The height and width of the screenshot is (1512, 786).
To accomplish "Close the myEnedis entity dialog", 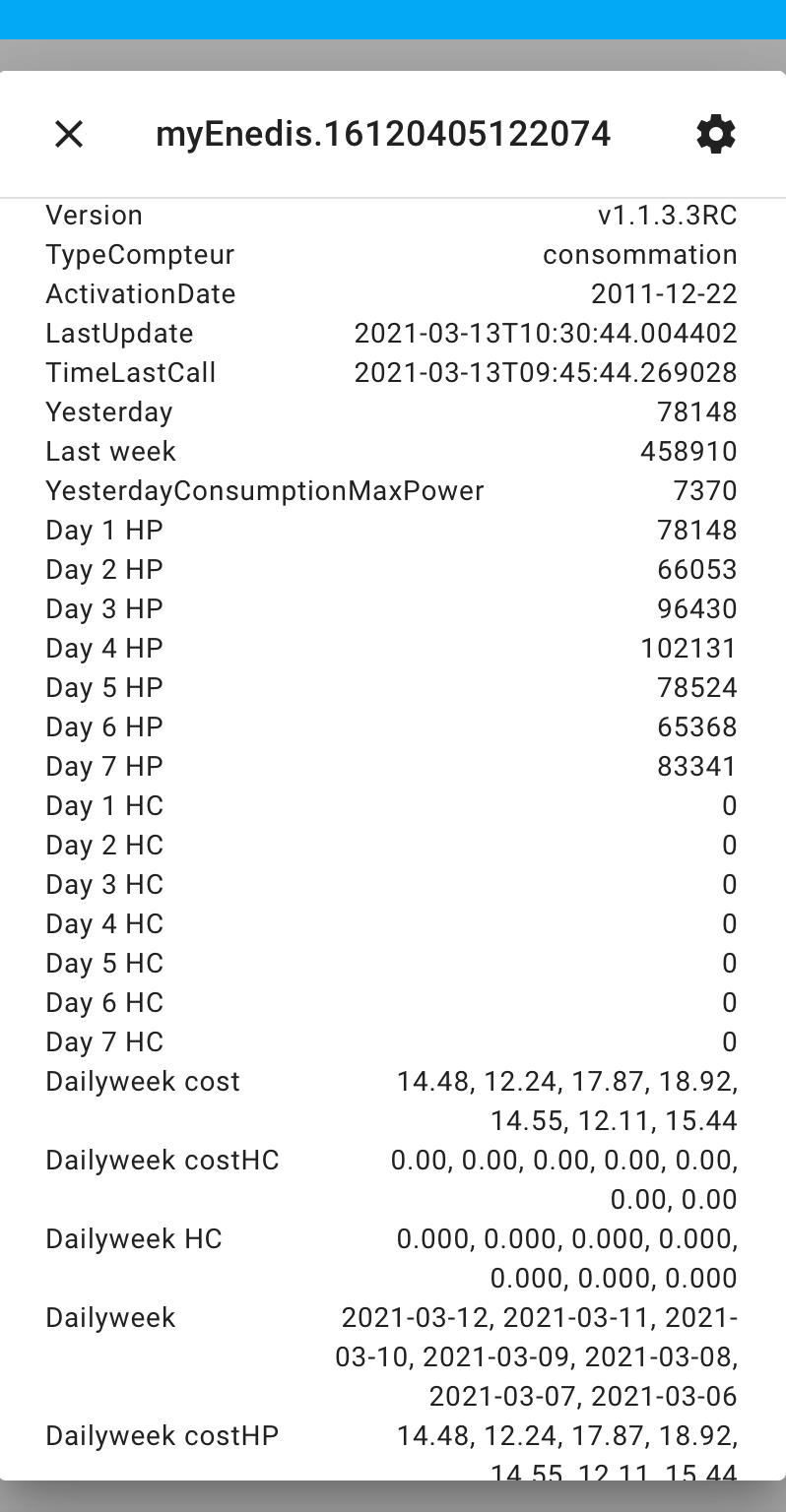I will (69, 134).
